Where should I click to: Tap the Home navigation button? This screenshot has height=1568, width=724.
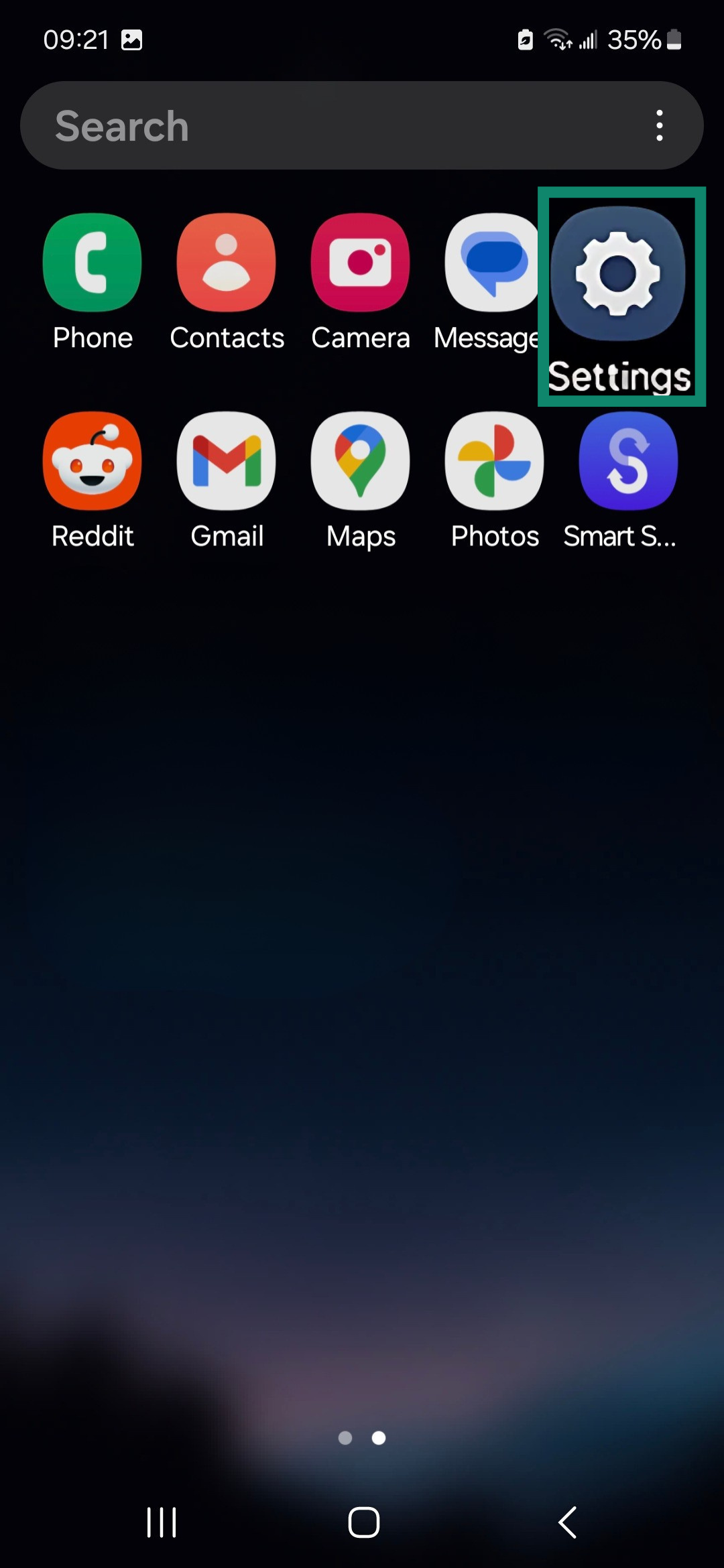pyautogui.click(x=362, y=1522)
